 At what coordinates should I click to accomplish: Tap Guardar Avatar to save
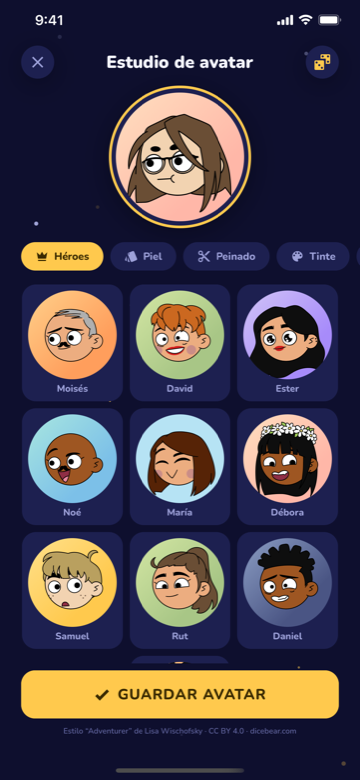[180, 694]
